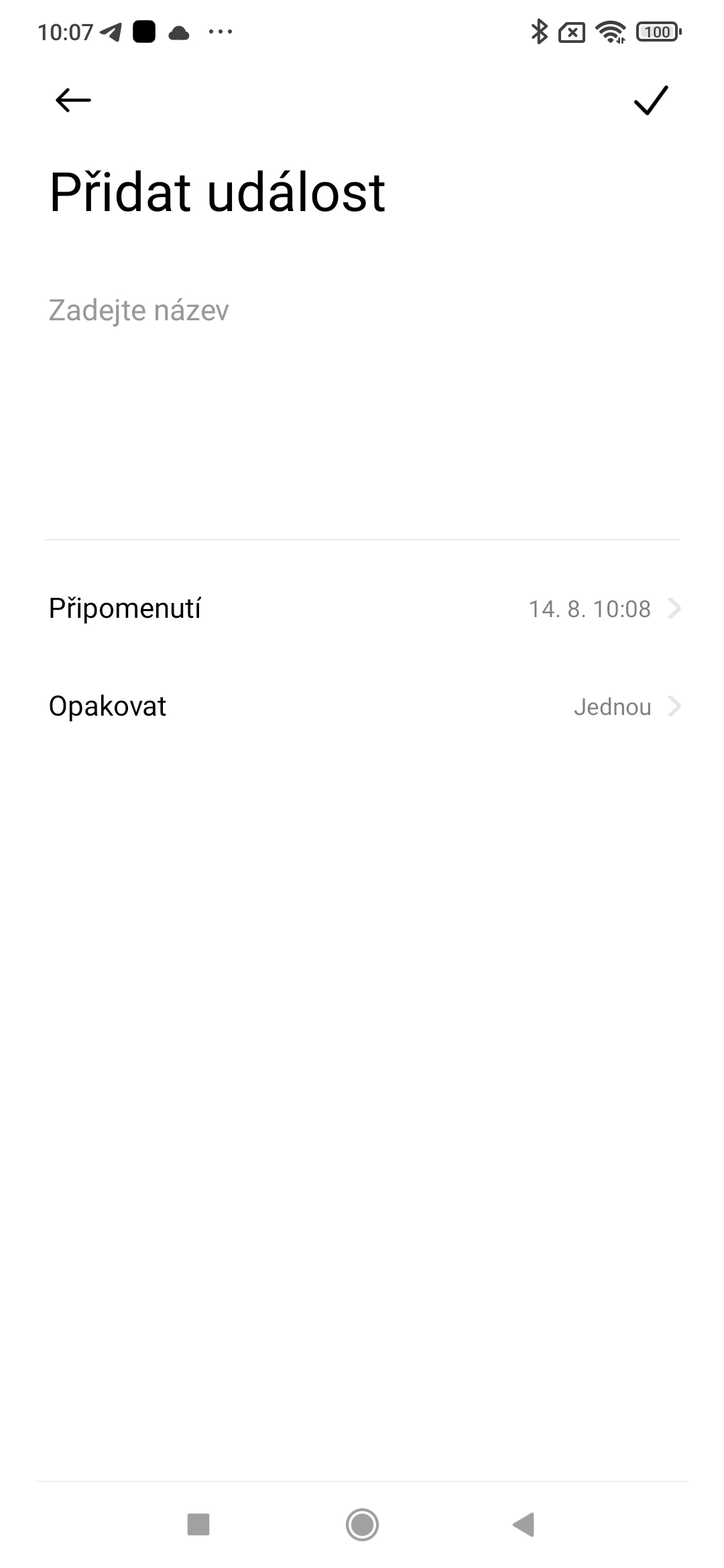This screenshot has width=724, height=1568.
Task: Confirm the event with the checkmark
Action: click(x=650, y=101)
